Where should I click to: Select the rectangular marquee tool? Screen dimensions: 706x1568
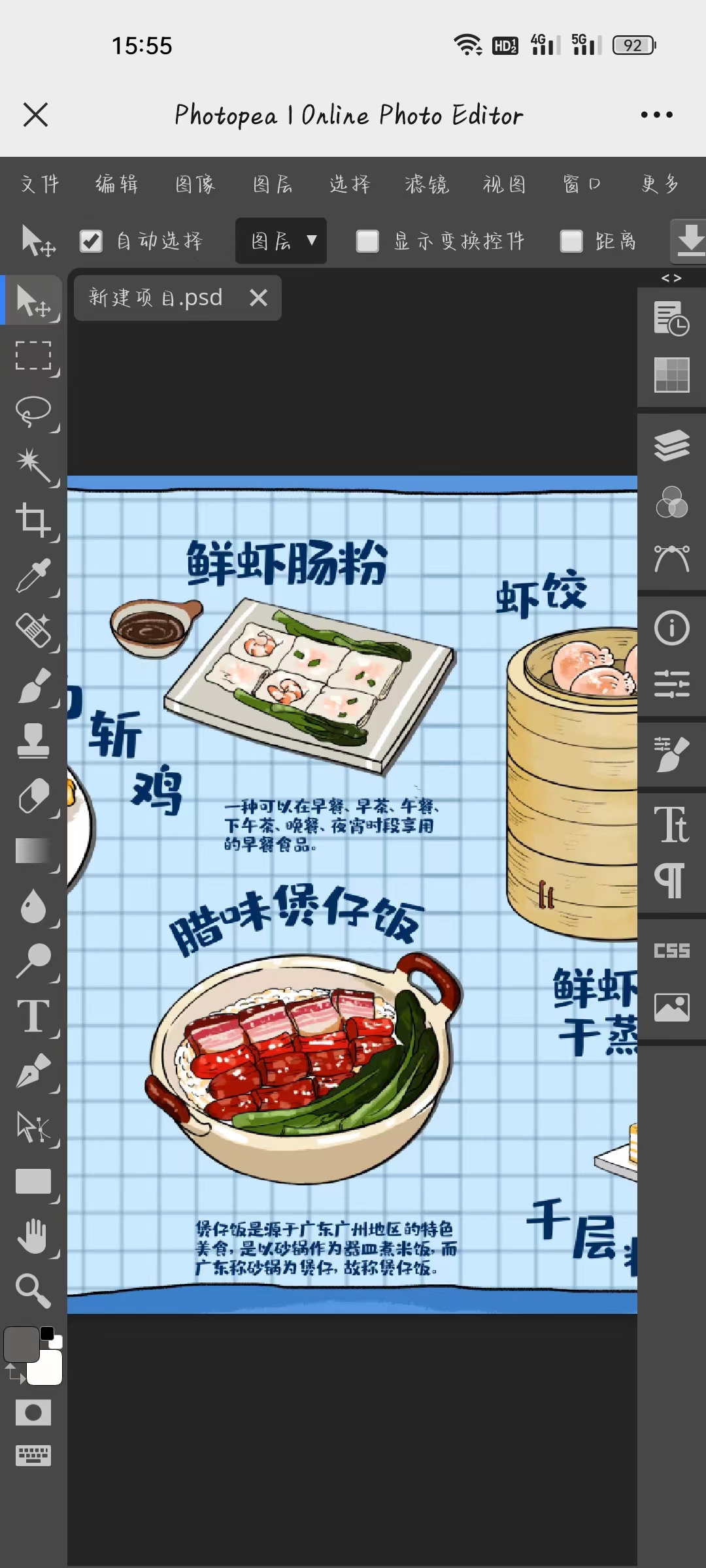point(33,356)
